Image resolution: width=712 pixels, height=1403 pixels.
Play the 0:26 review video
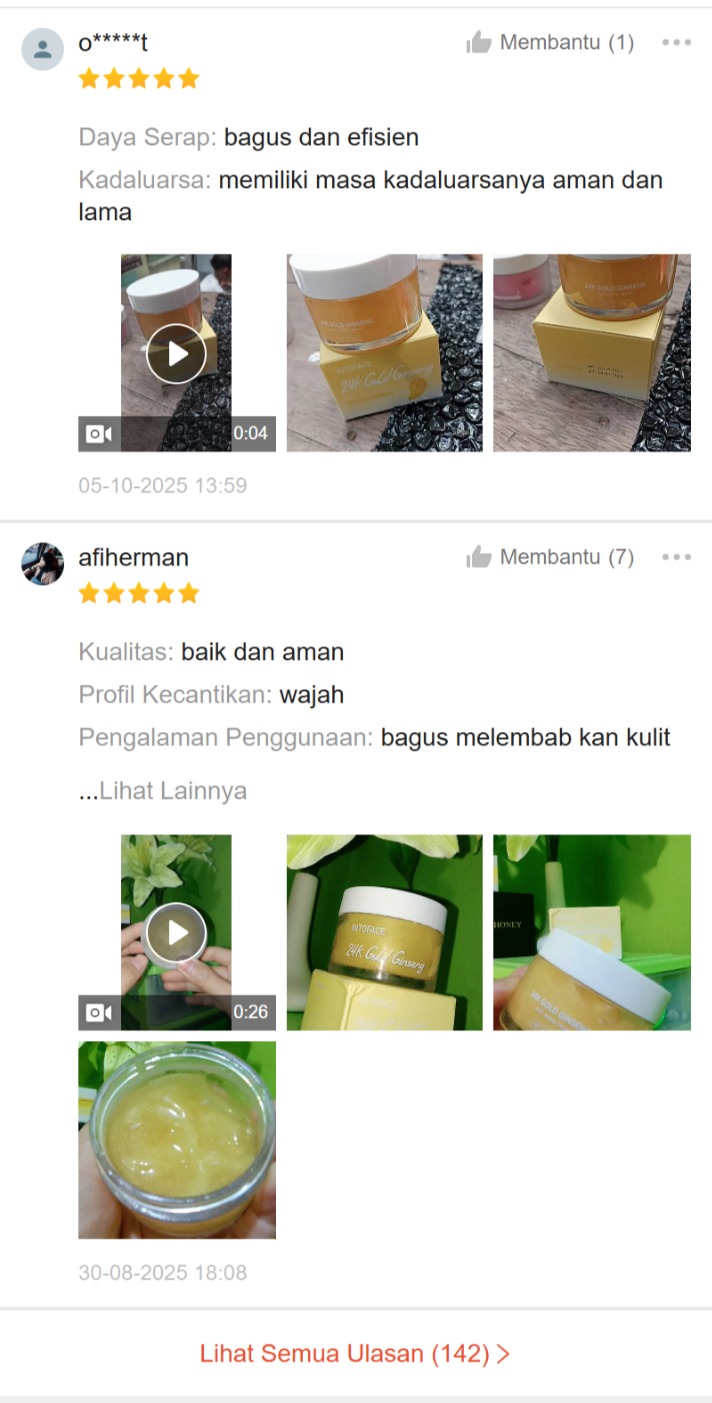[177, 932]
